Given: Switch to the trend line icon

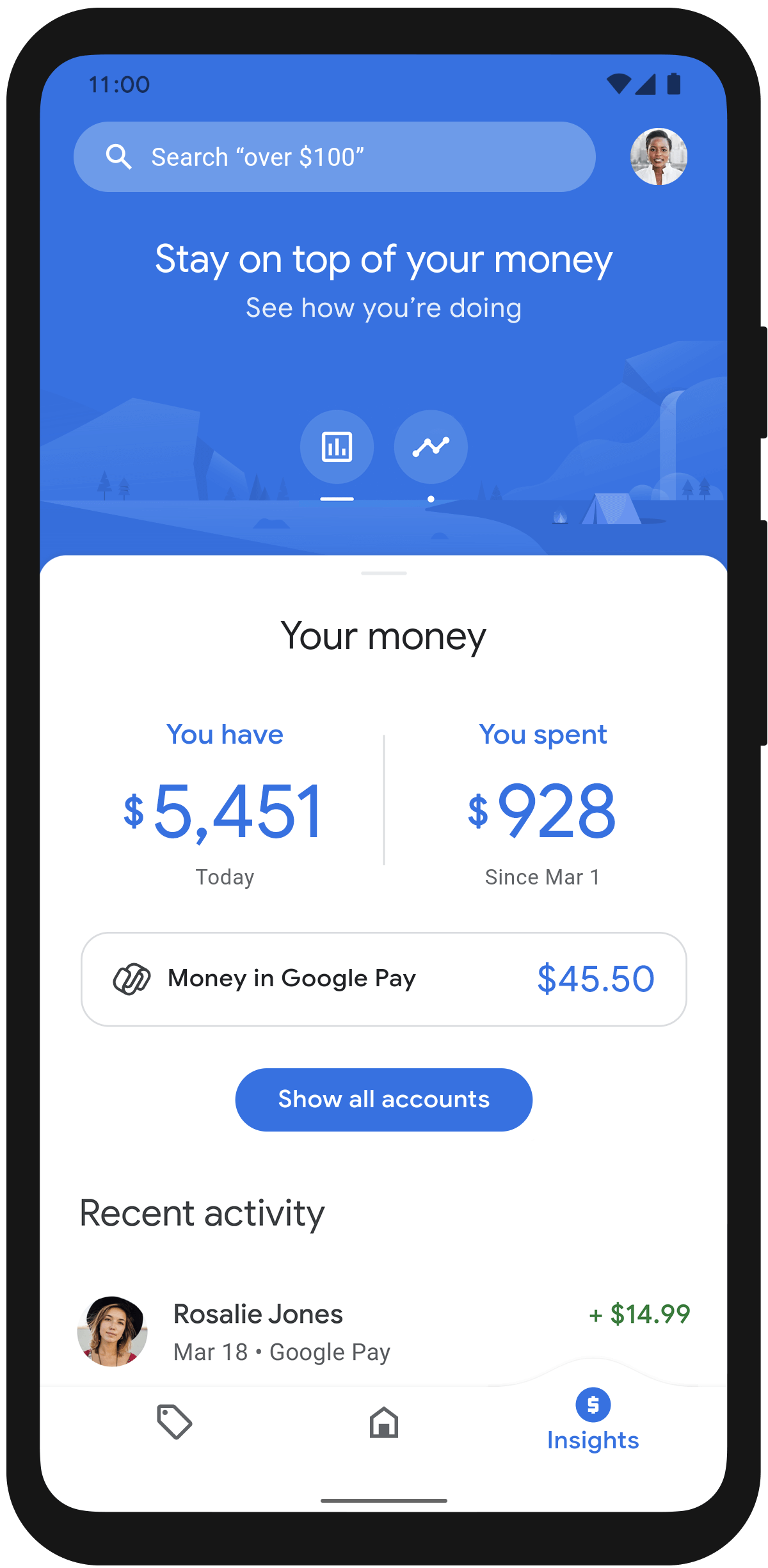Looking at the screenshot, I should coord(431,447).
